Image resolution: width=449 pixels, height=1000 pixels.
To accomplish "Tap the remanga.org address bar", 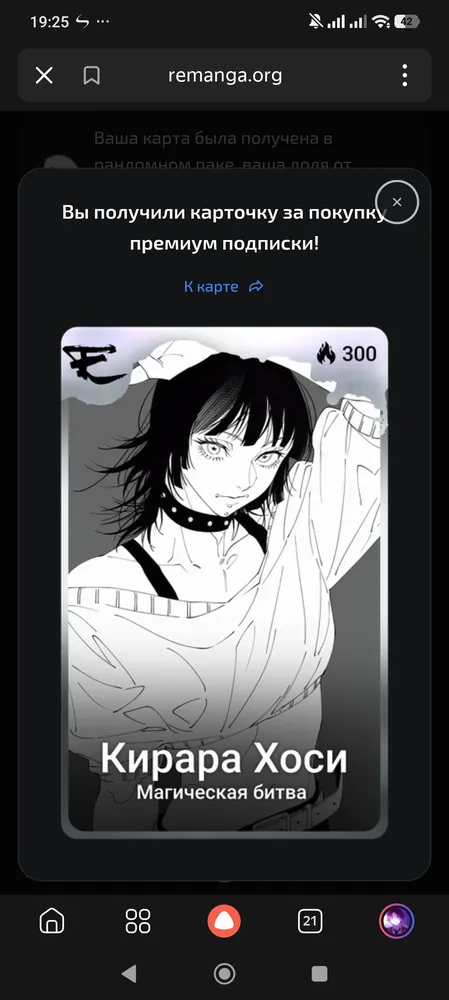I will (x=224, y=76).
